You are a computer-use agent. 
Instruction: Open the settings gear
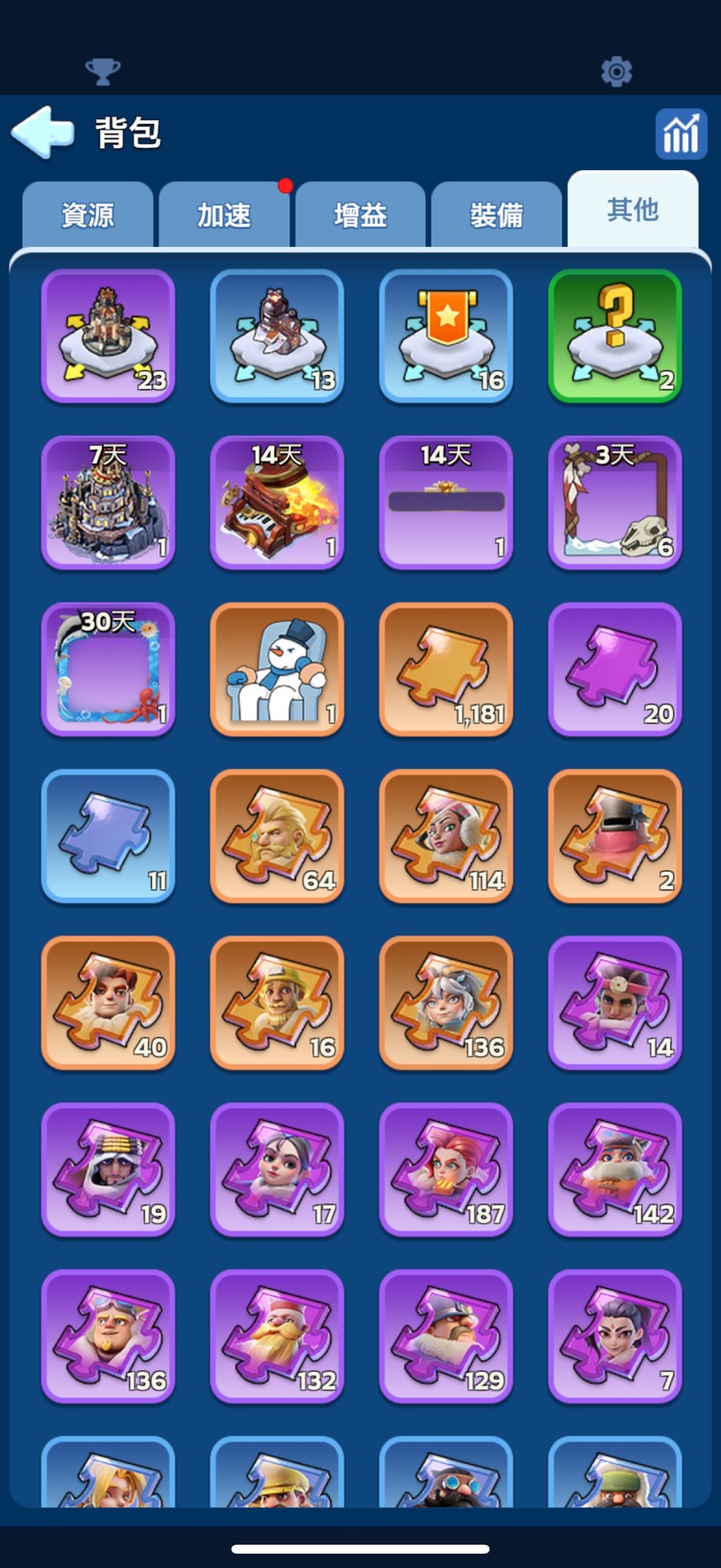click(616, 71)
